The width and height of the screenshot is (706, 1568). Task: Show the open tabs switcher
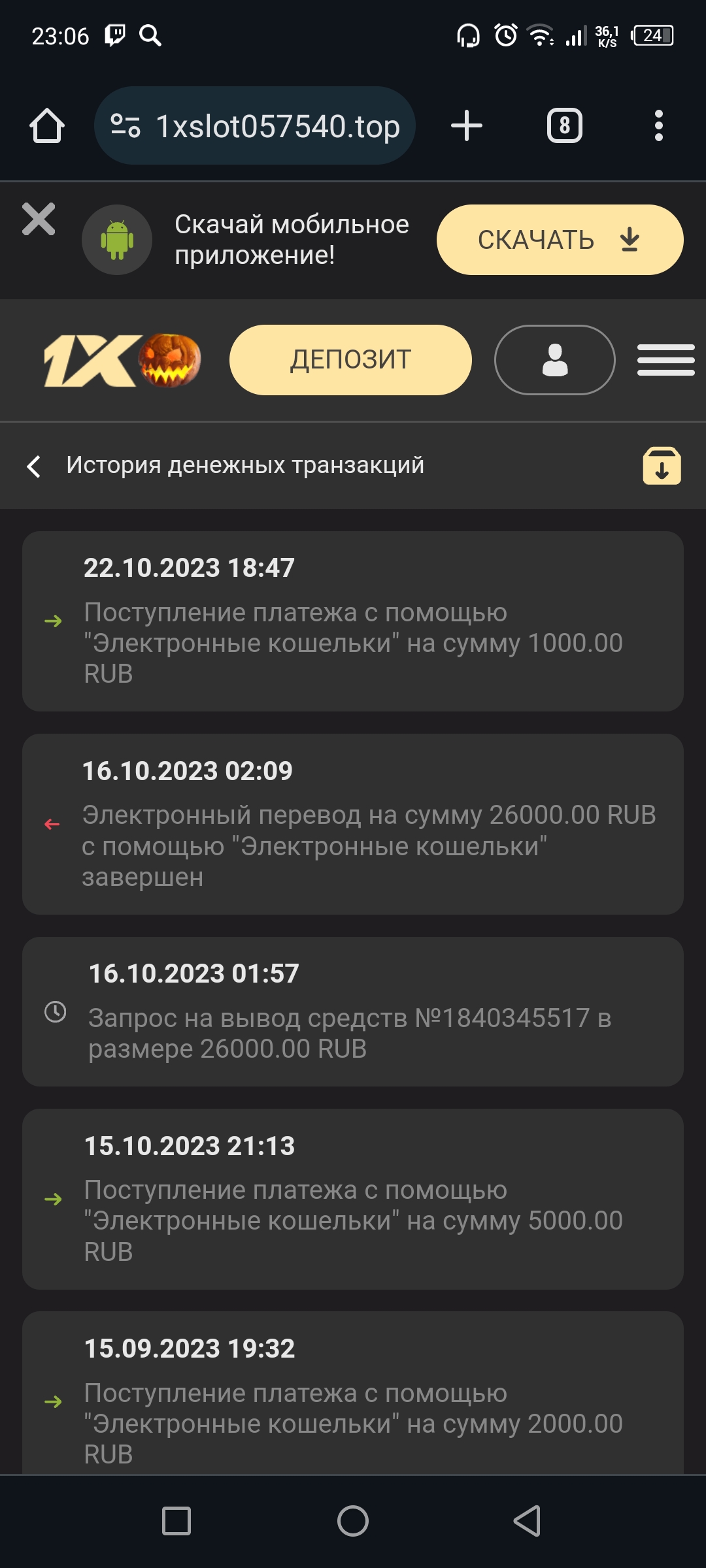pyautogui.click(x=564, y=125)
